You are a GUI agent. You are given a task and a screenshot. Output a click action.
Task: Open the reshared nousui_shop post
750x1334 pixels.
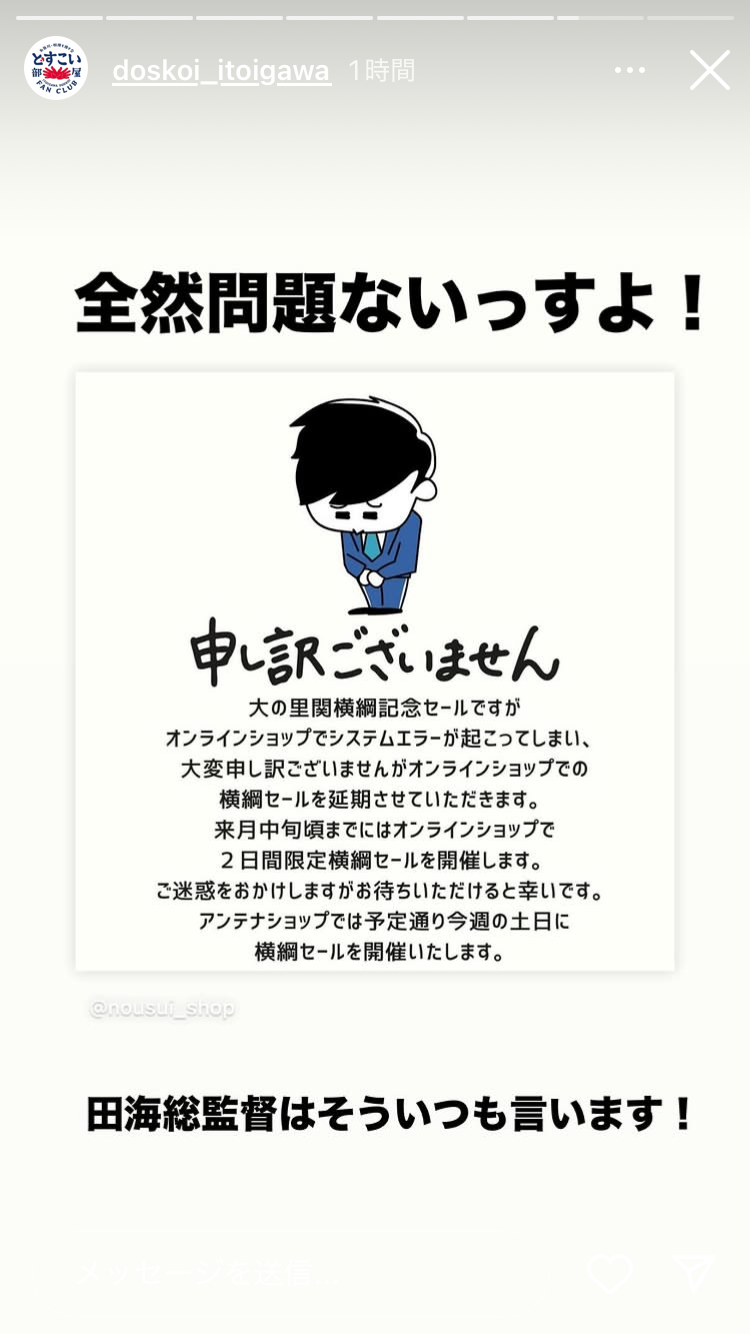(374, 671)
